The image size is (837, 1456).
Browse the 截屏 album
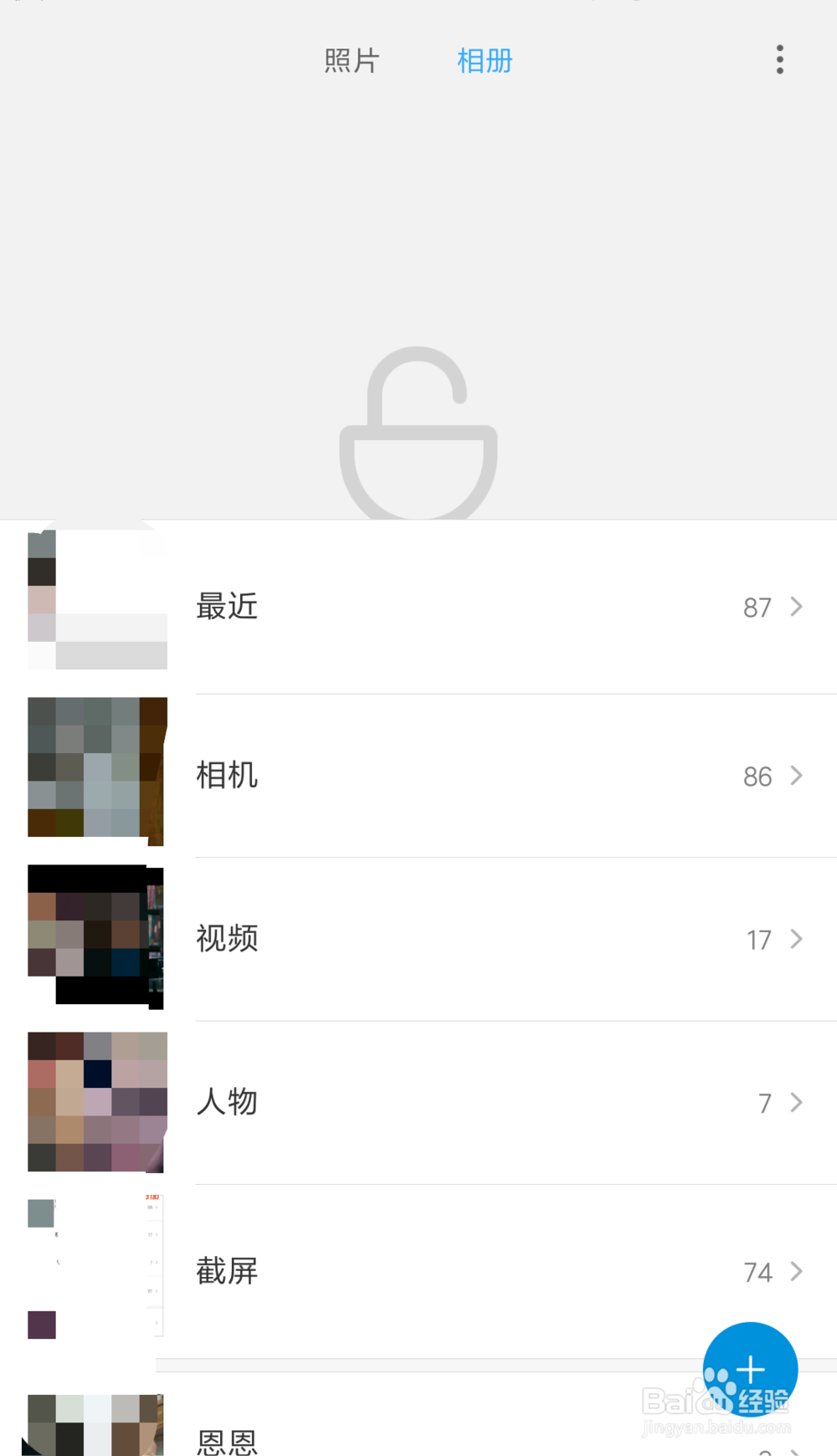point(418,1271)
